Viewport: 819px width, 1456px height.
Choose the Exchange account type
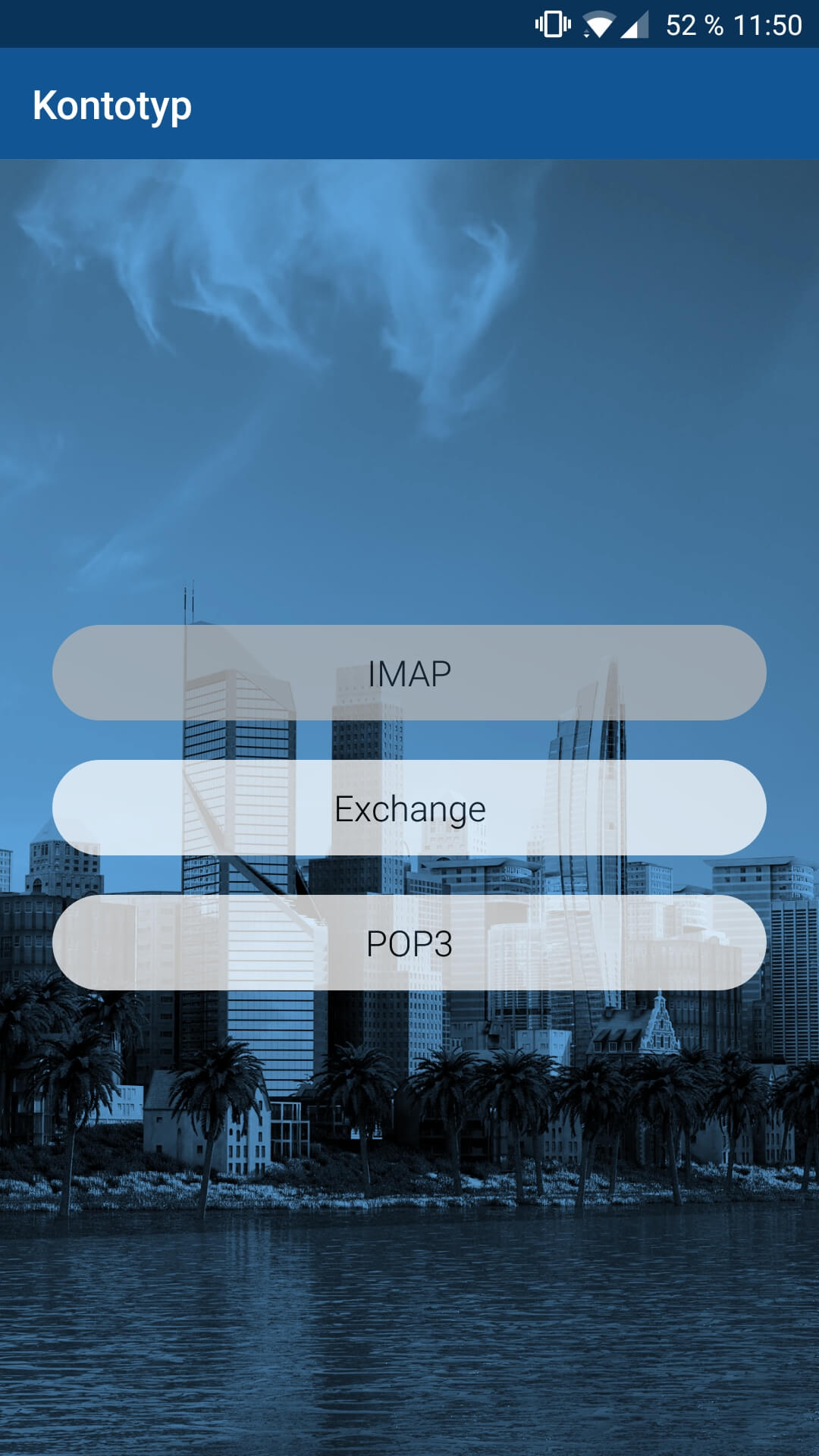click(409, 808)
